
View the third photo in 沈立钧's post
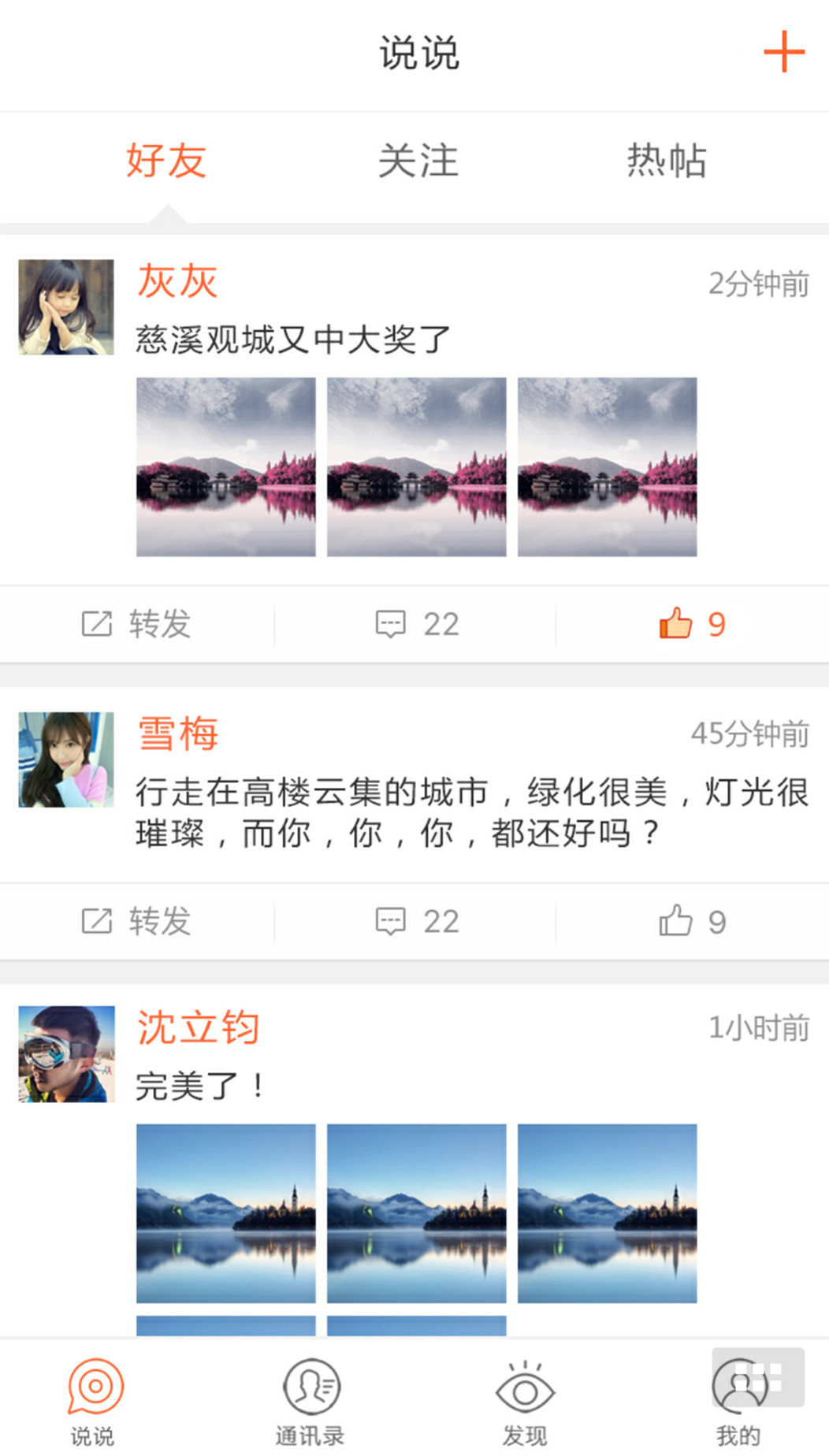pos(608,1213)
